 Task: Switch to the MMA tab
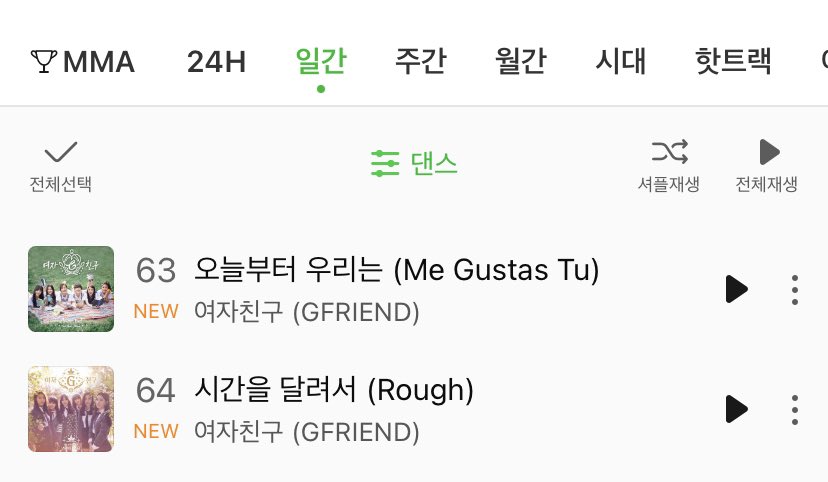coord(83,62)
